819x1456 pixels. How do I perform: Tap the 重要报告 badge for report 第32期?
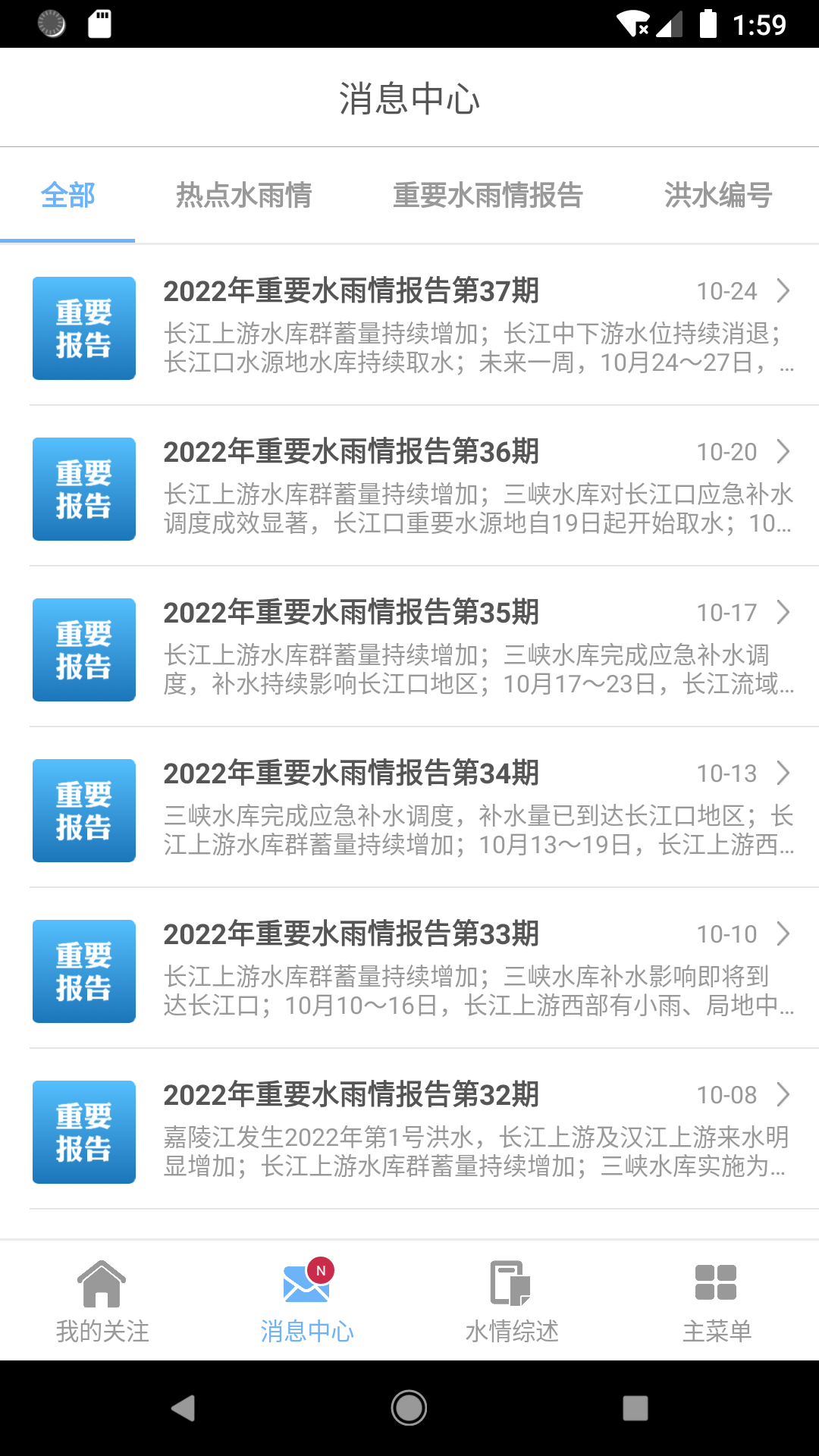83,1131
